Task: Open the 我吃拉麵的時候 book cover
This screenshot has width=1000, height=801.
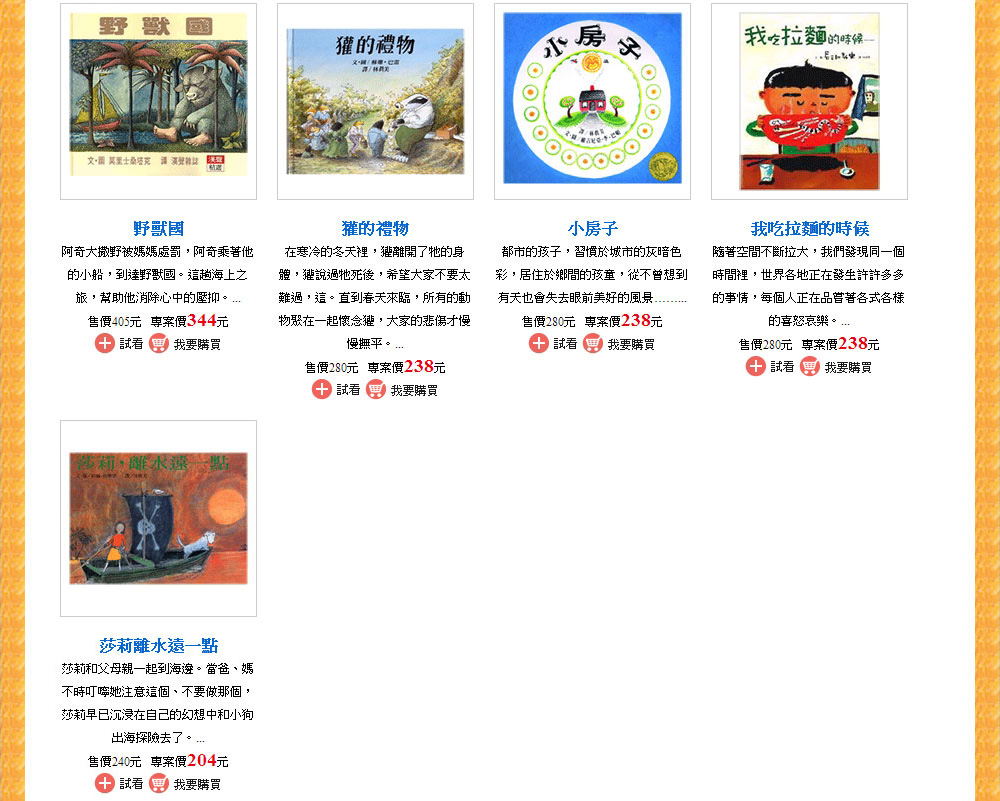Action: pyautogui.click(x=809, y=100)
